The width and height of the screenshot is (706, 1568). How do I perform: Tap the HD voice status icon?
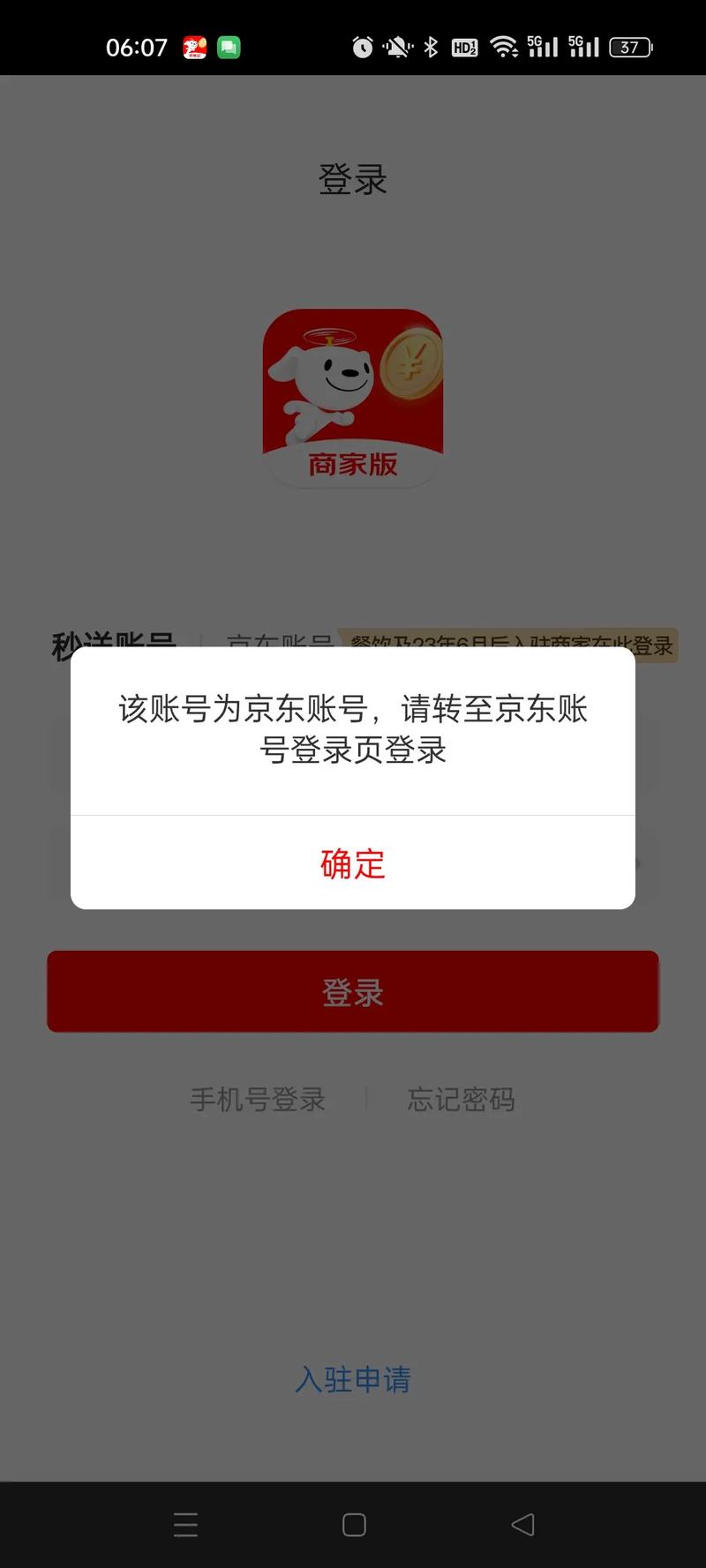click(x=463, y=47)
